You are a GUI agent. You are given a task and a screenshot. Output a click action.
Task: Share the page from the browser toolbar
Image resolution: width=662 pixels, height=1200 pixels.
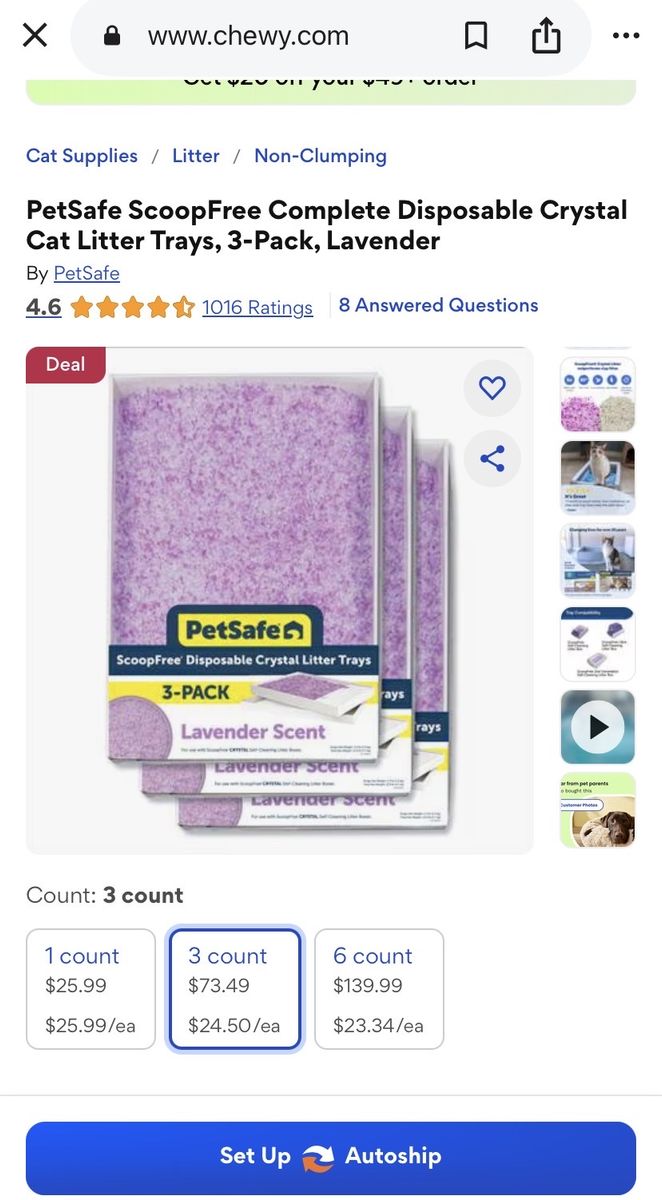[x=546, y=37]
